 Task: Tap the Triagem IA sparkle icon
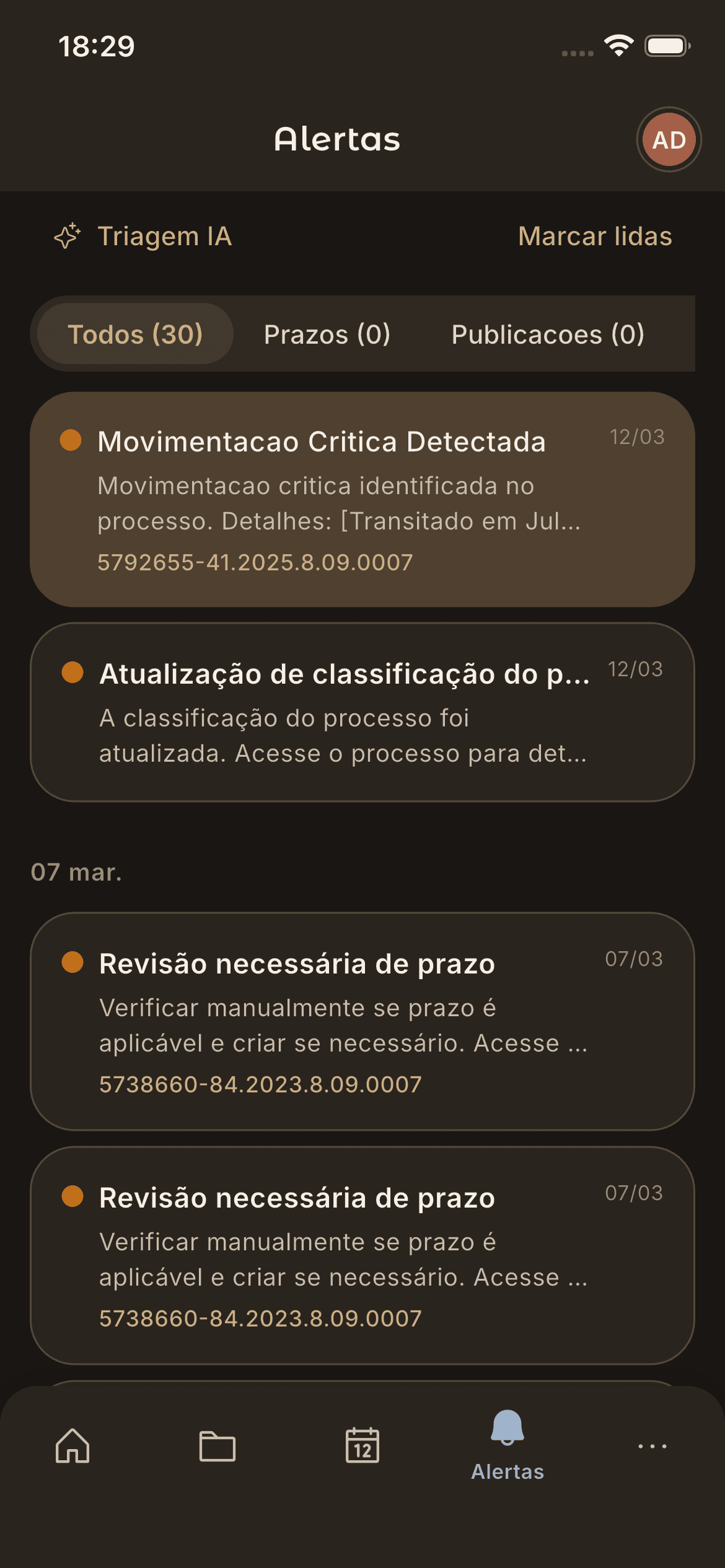click(66, 237)
